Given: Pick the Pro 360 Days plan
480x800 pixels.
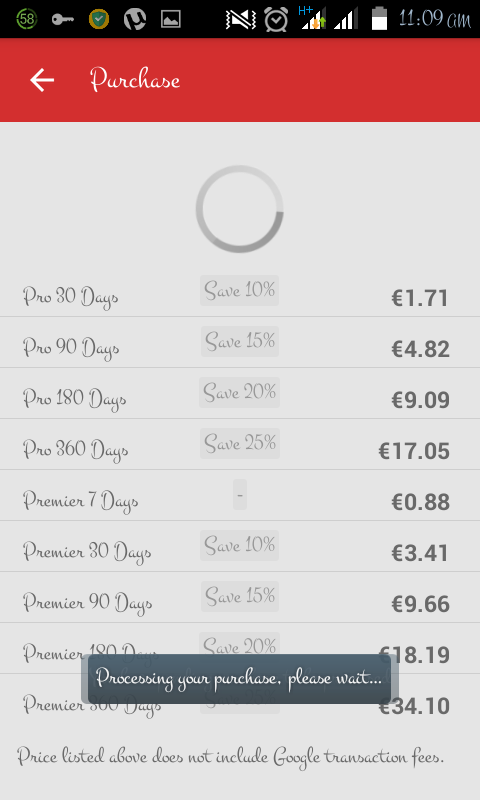Looking at the screenshot, I should tap(240, 444).
